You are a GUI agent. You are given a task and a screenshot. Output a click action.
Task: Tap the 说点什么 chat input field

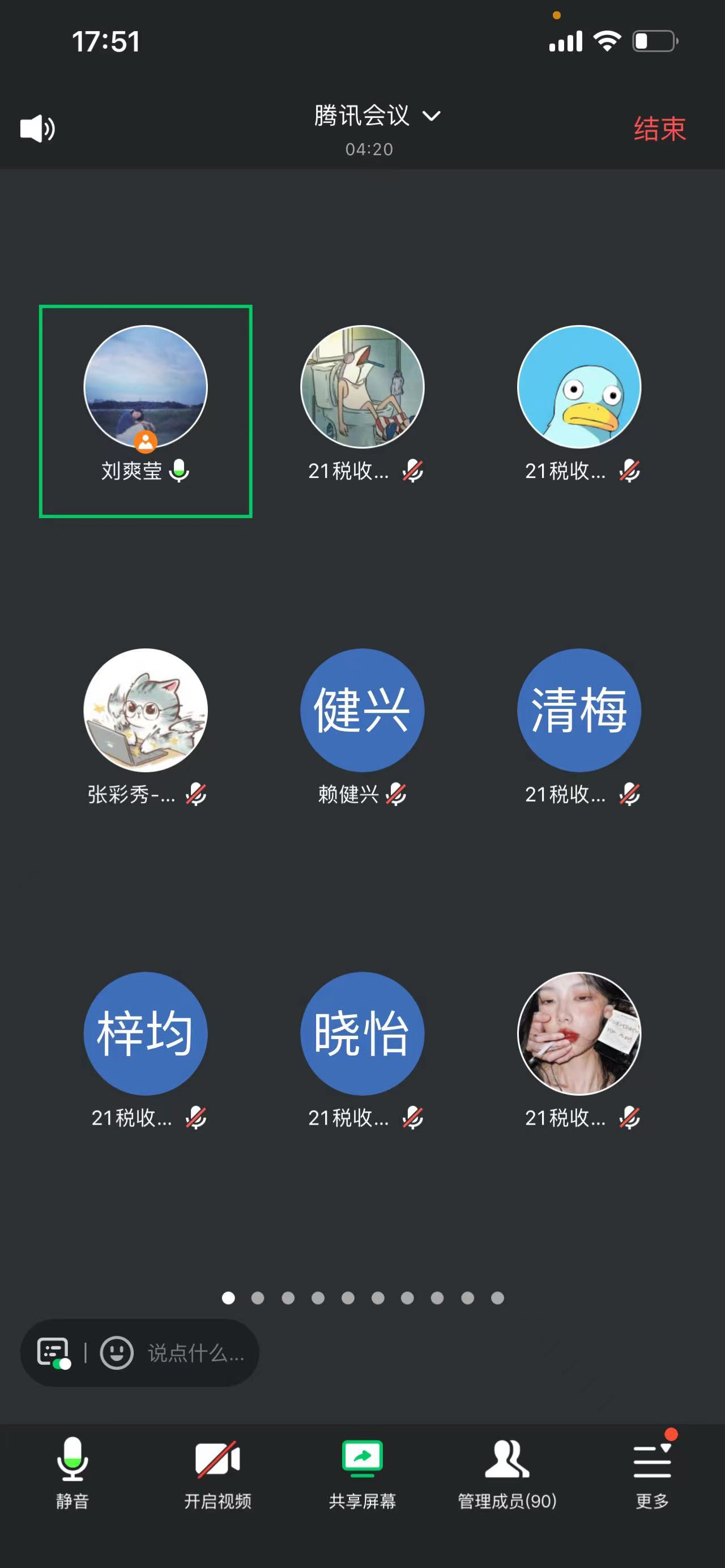[195, 1352]
